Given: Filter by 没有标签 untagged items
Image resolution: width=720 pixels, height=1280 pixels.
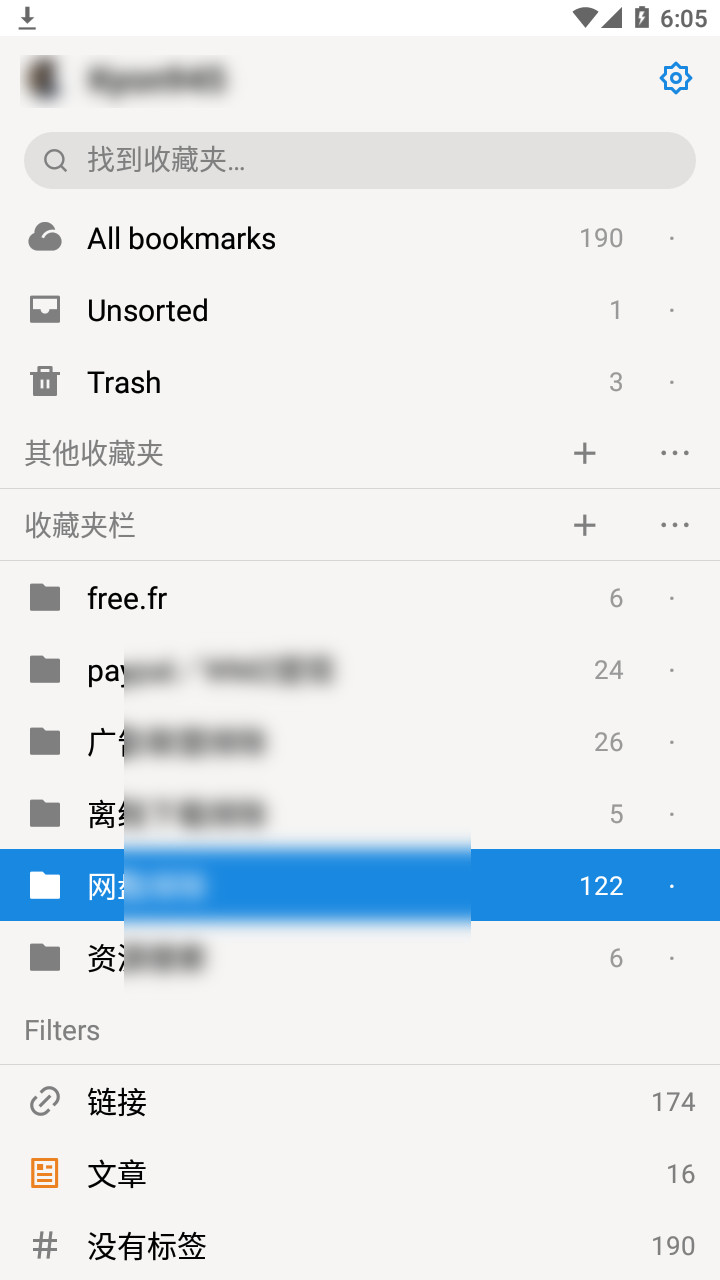Looking at the screenshot, I should pyautogui.click(x=360, y=1246).
